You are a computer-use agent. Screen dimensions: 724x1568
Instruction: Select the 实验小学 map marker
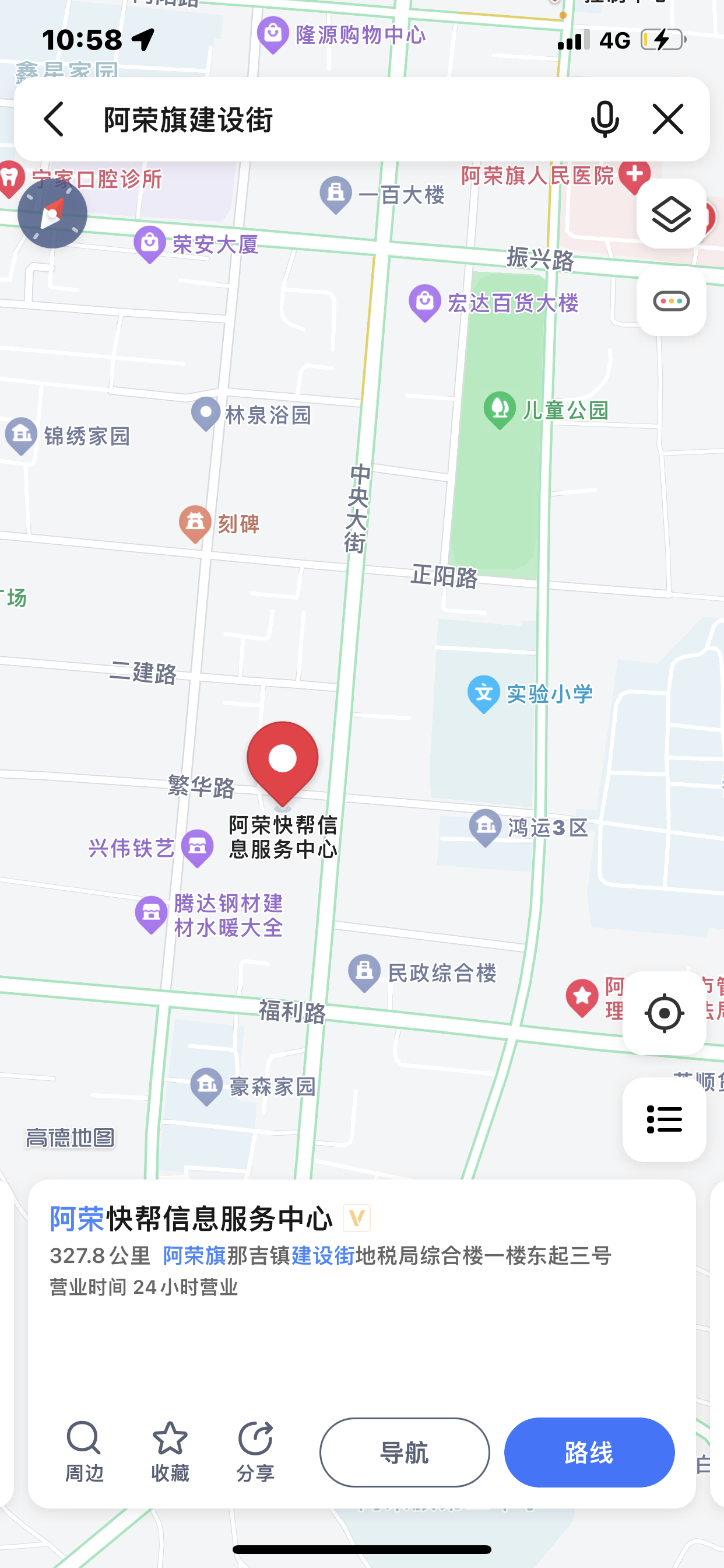[484, 694]
